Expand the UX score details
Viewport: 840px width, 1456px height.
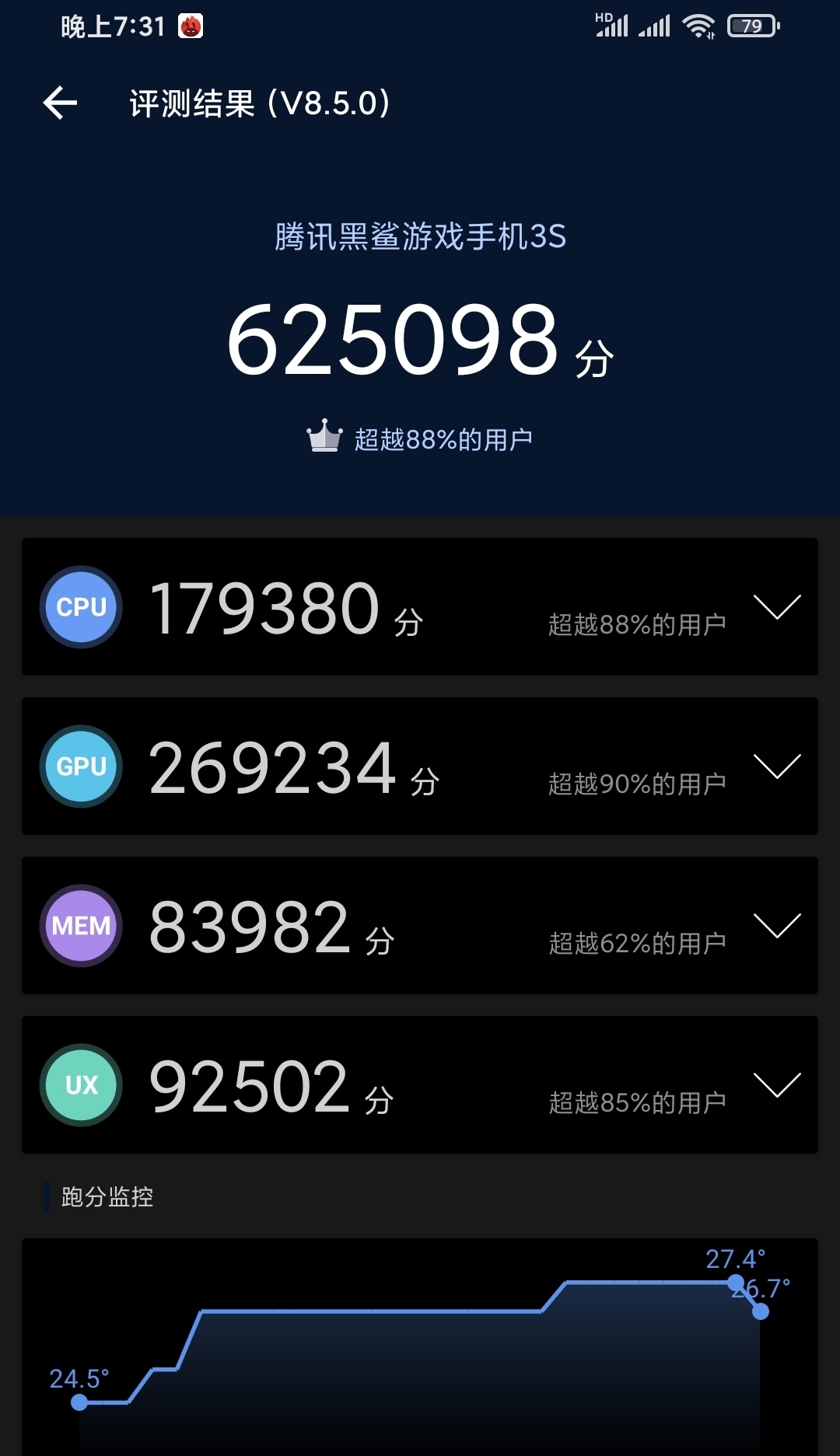point(777,1085)
